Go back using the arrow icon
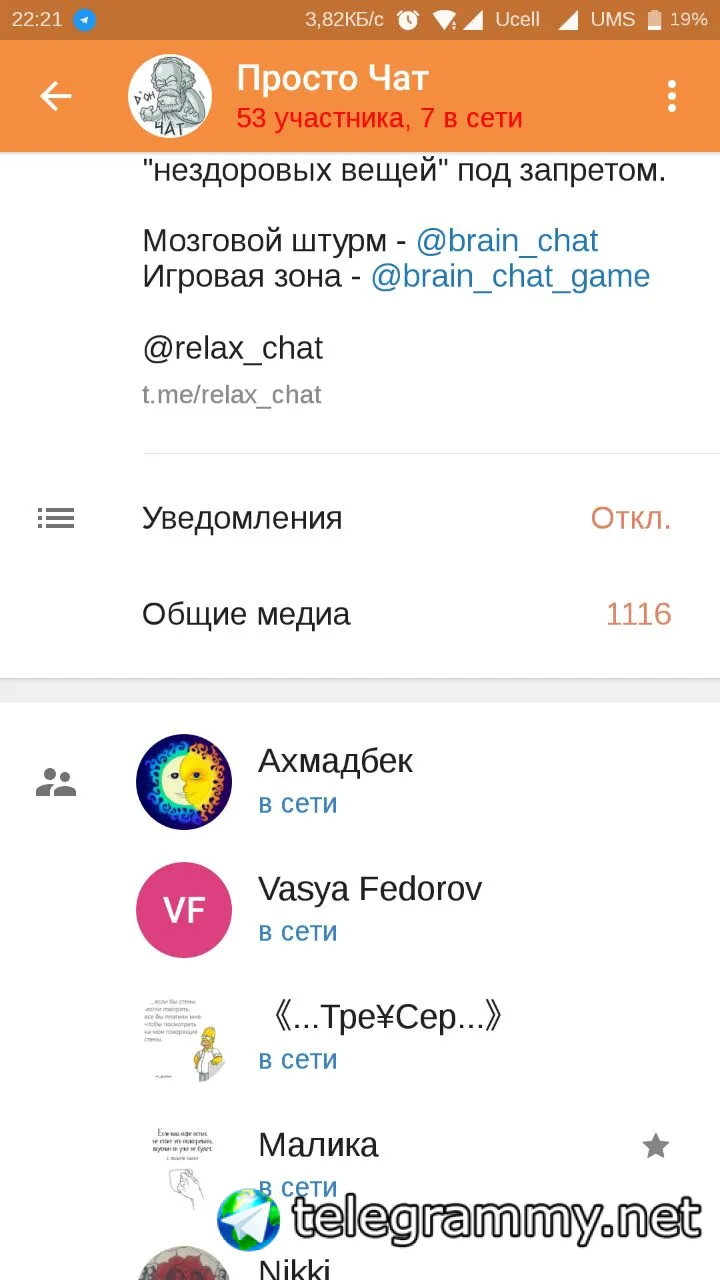Screen dimensions: 720x1280 point(56,96)
